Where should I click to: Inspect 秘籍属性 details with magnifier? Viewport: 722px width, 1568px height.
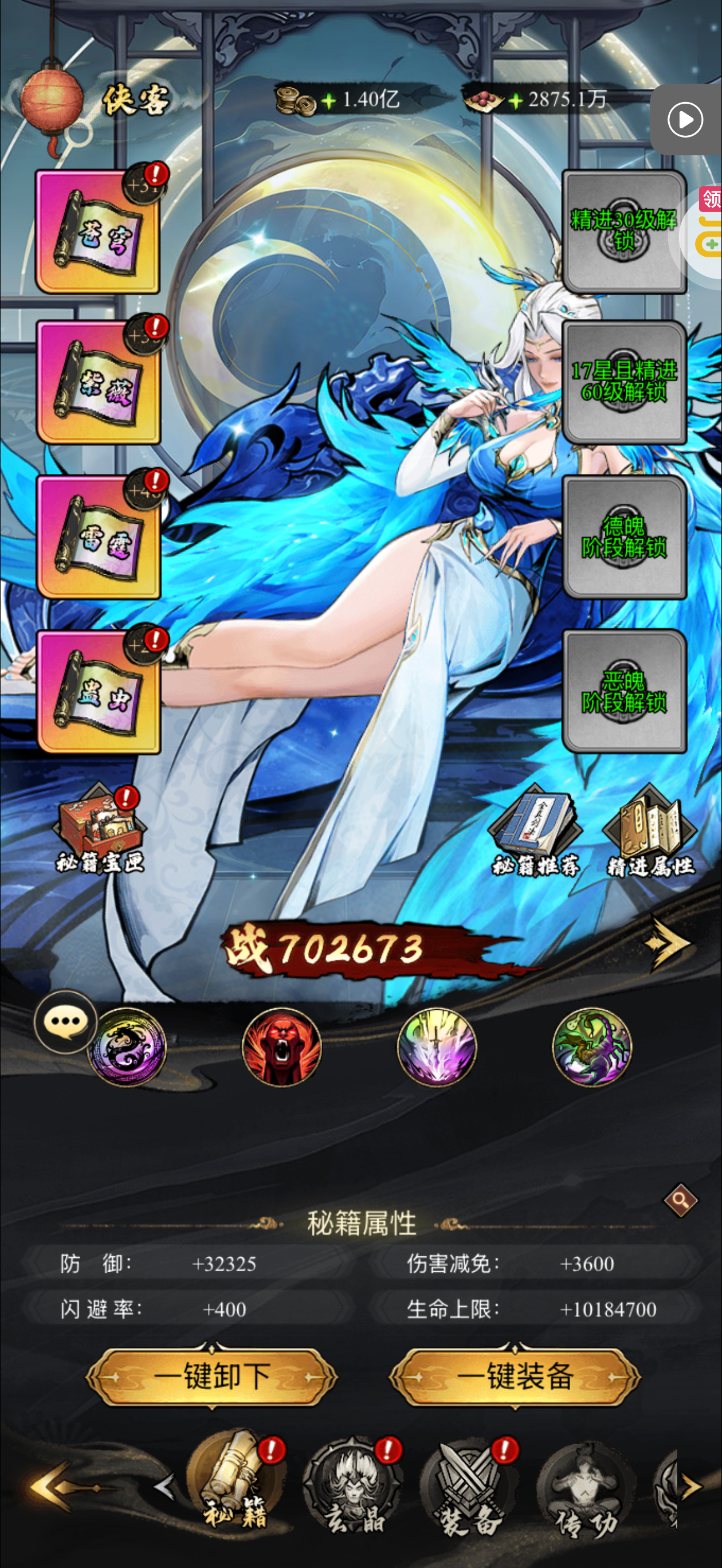coord(680,1199)
